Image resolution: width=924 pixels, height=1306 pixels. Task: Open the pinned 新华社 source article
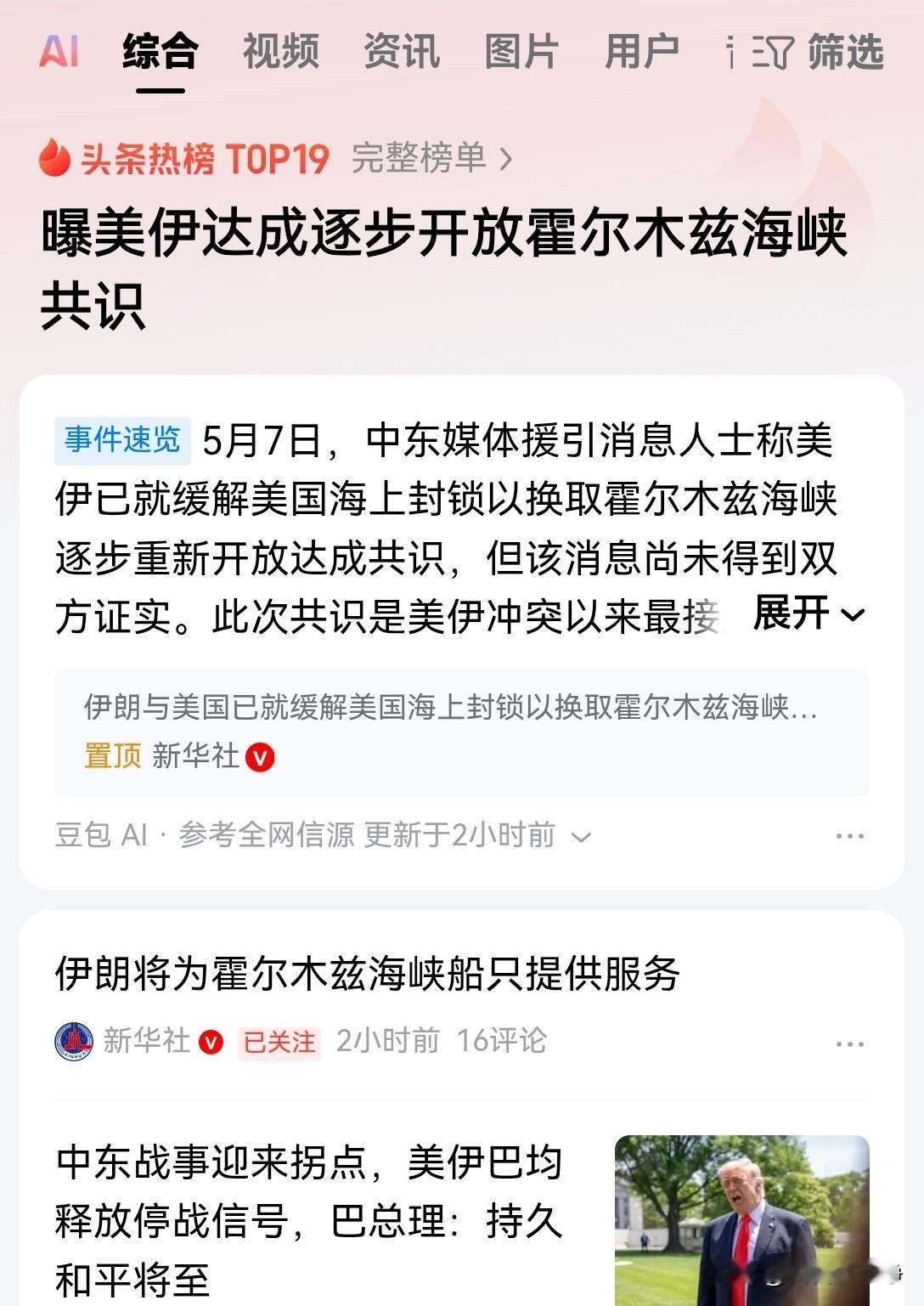462,732
